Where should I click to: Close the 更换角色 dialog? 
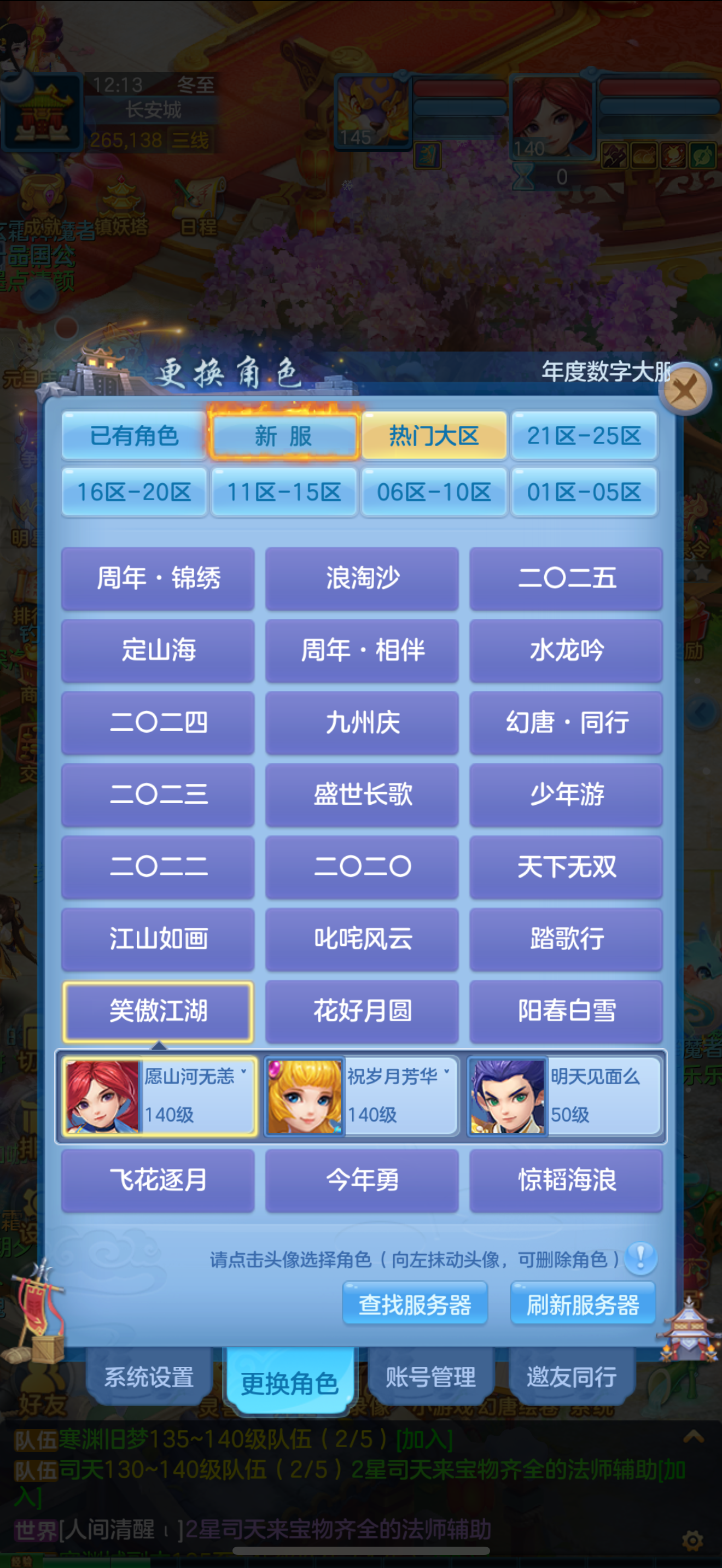685,389
